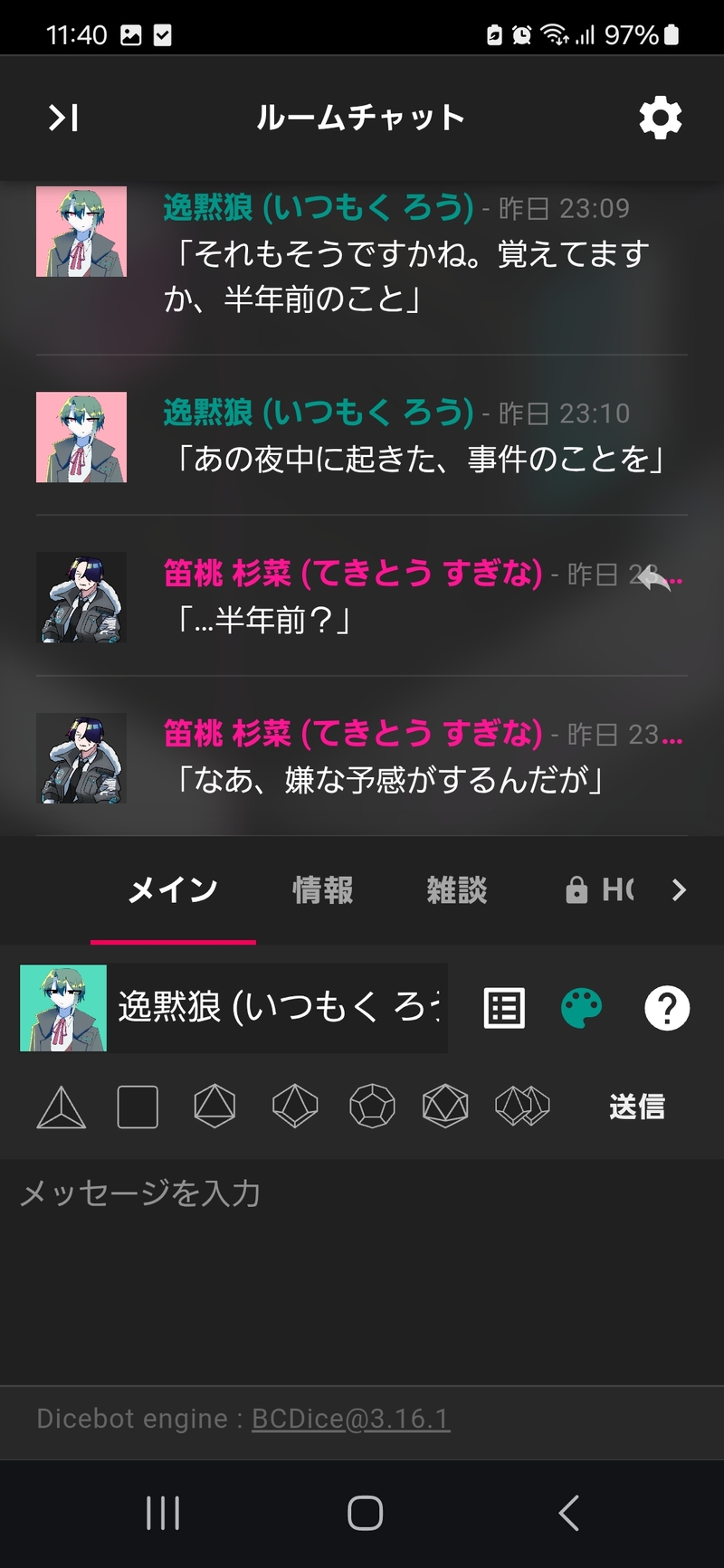Viewport: 724px width, 1568px height.
Task: Collapse the room chat panel
Action: pyautogui.click(x=63, y=118)
